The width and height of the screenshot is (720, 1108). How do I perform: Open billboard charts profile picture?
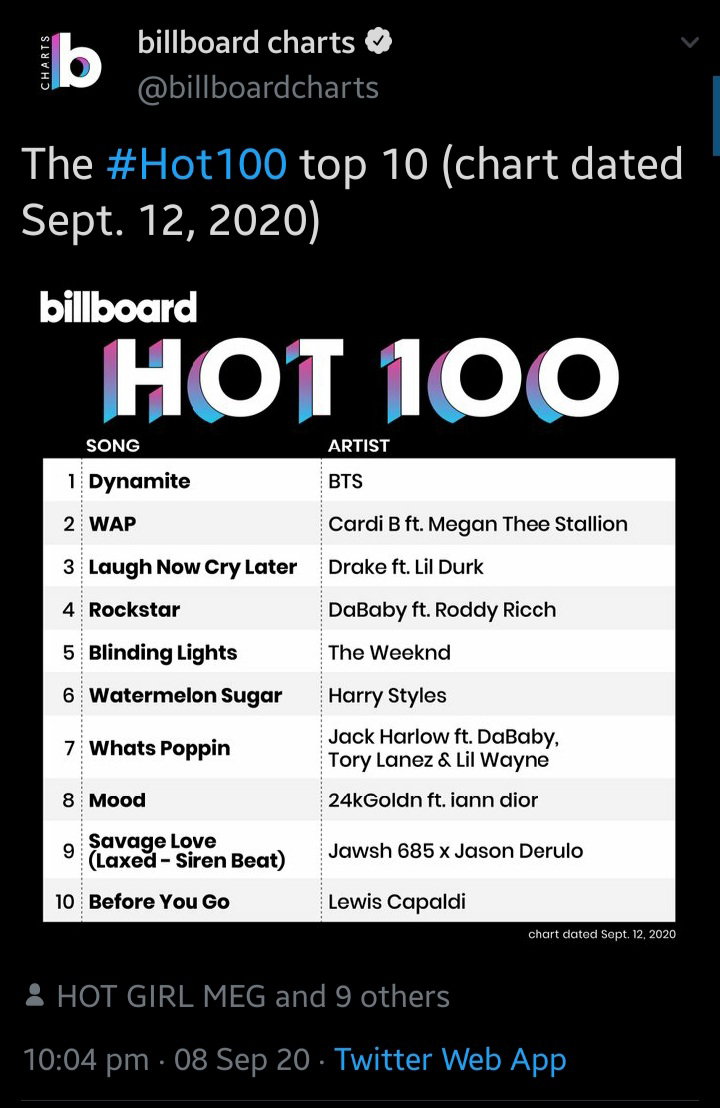(71, 61)
